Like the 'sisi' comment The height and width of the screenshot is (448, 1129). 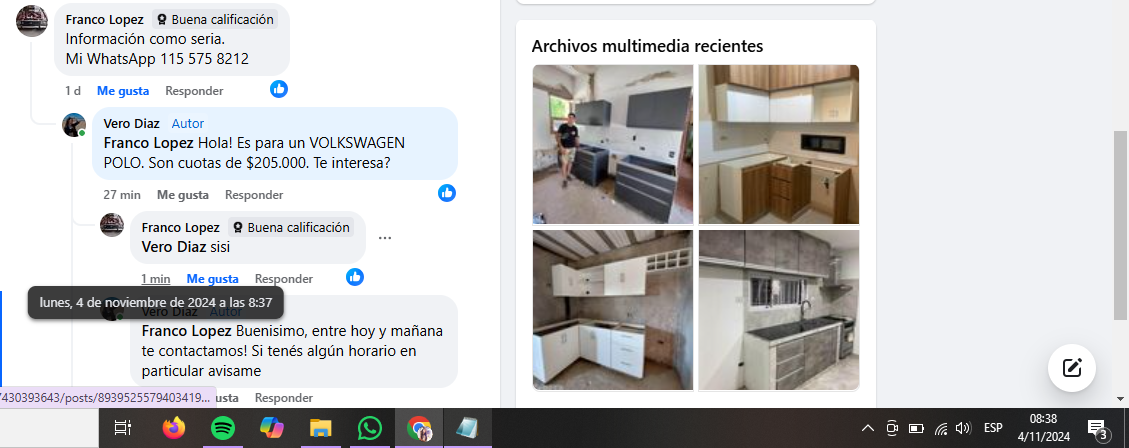tap(212, 279)
